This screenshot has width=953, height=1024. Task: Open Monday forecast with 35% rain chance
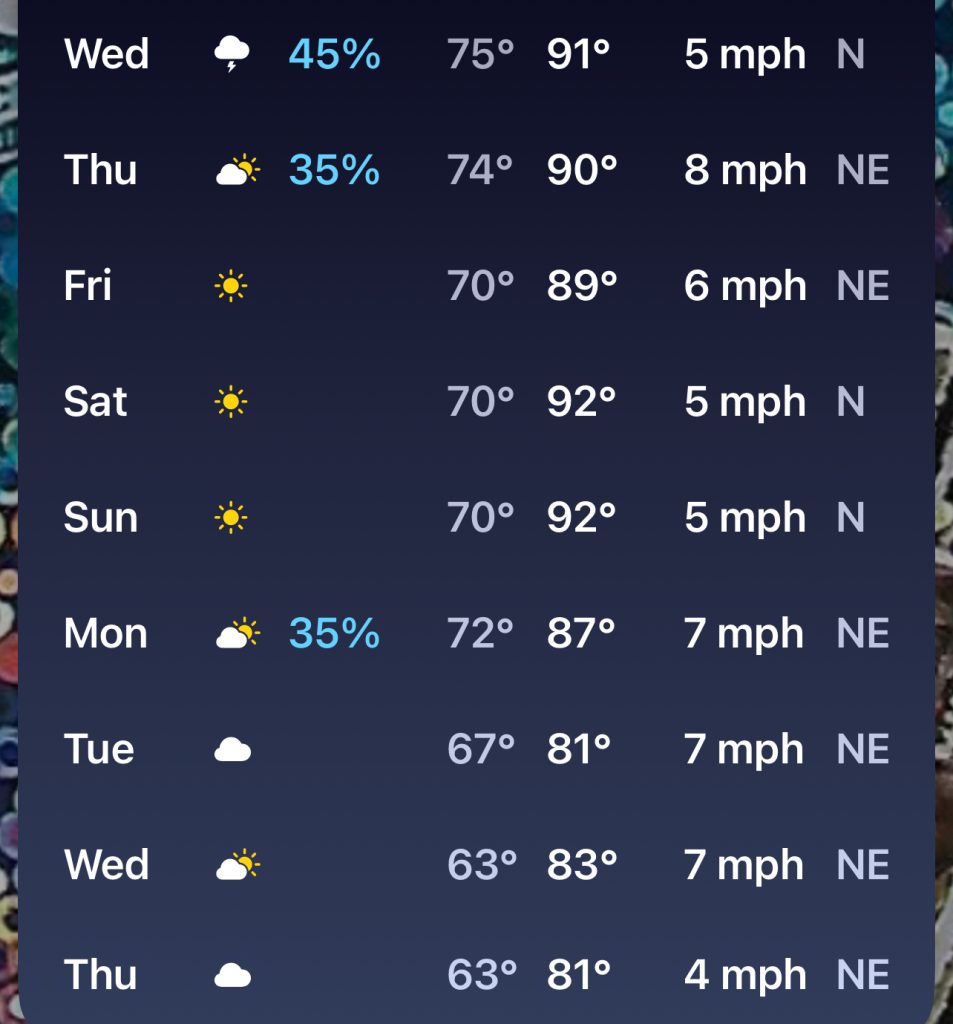click(476, 634)
